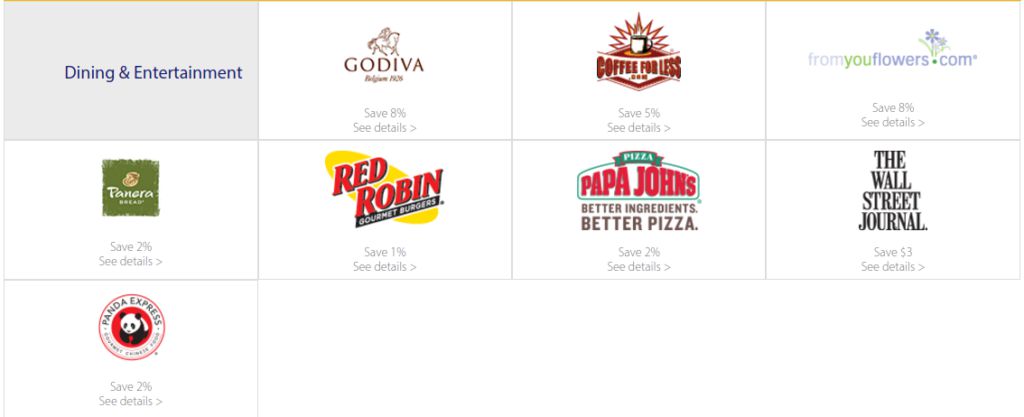Show details for the Papa John's discount

coord(638,267)
